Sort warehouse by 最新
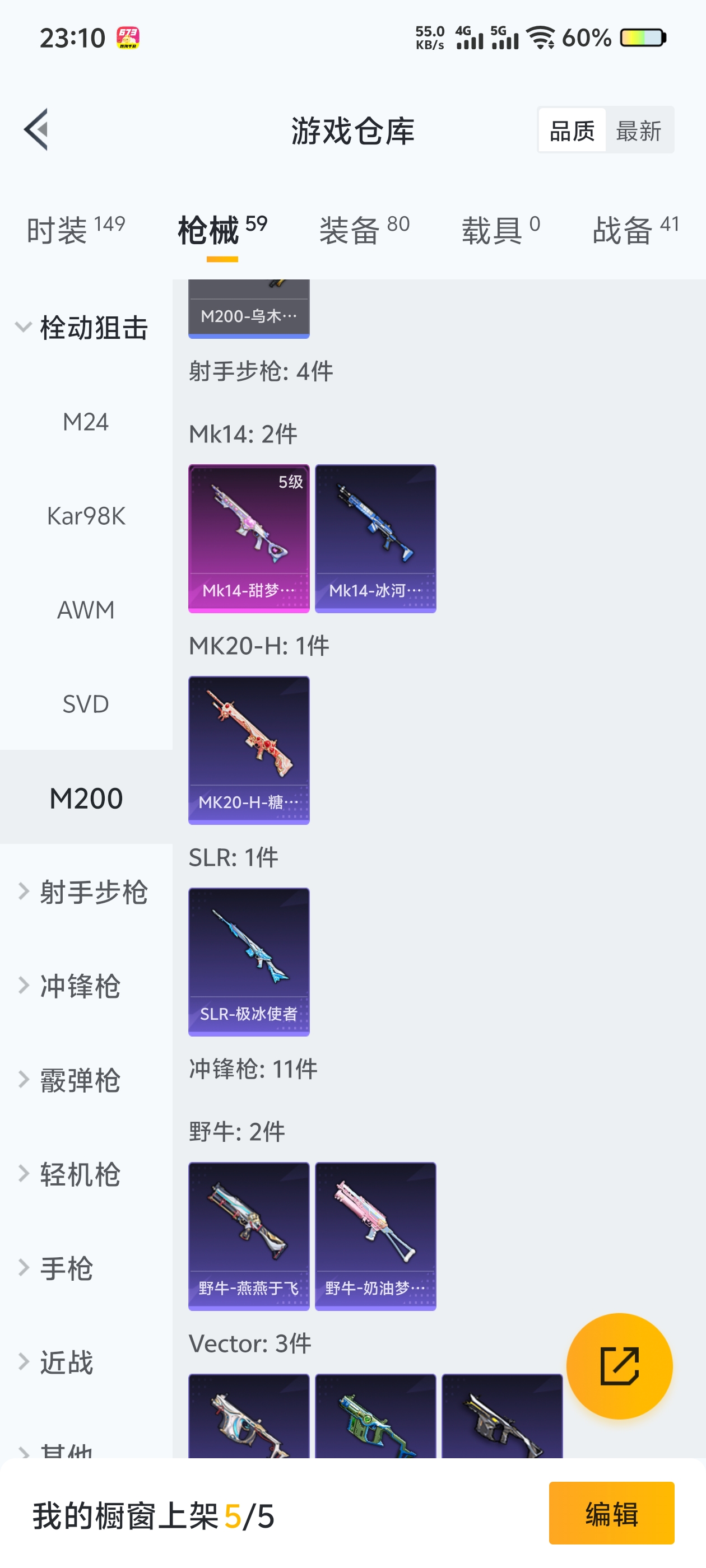 click(638, 130)
